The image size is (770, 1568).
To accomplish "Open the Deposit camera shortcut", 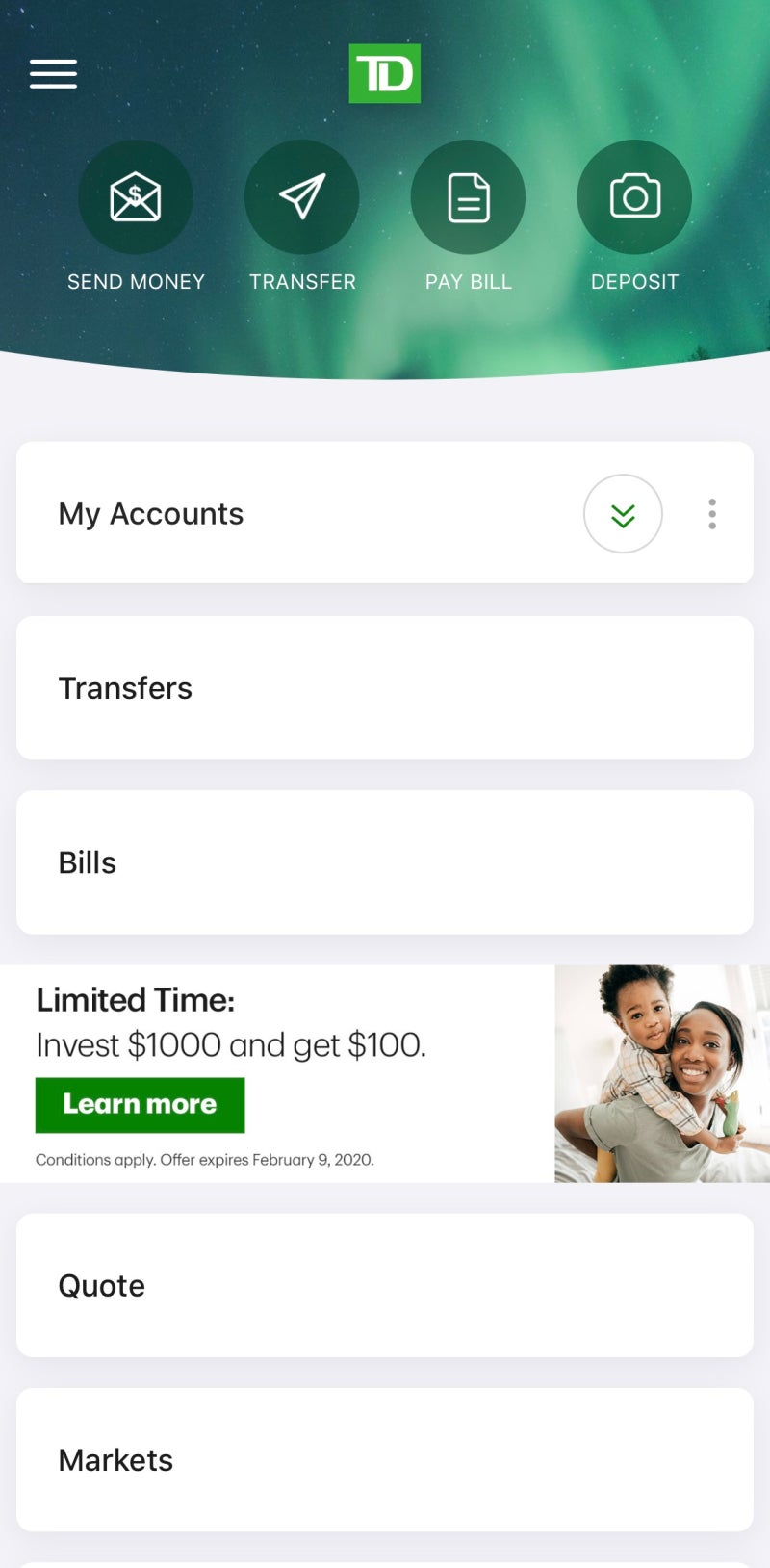I will (634, 197).
